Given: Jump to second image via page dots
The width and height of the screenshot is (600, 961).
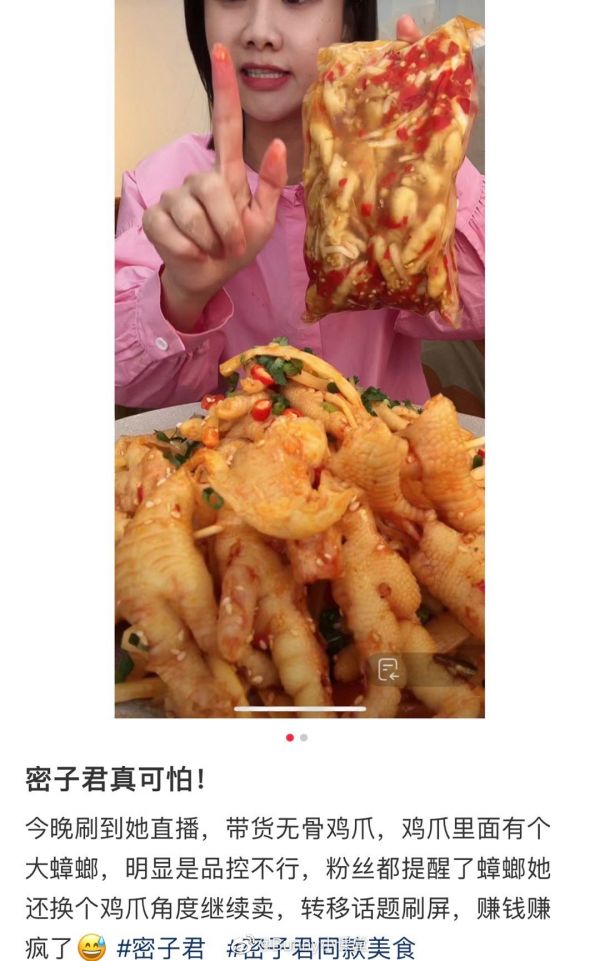Looking at the screenshot, I should [x=304, y=737].
